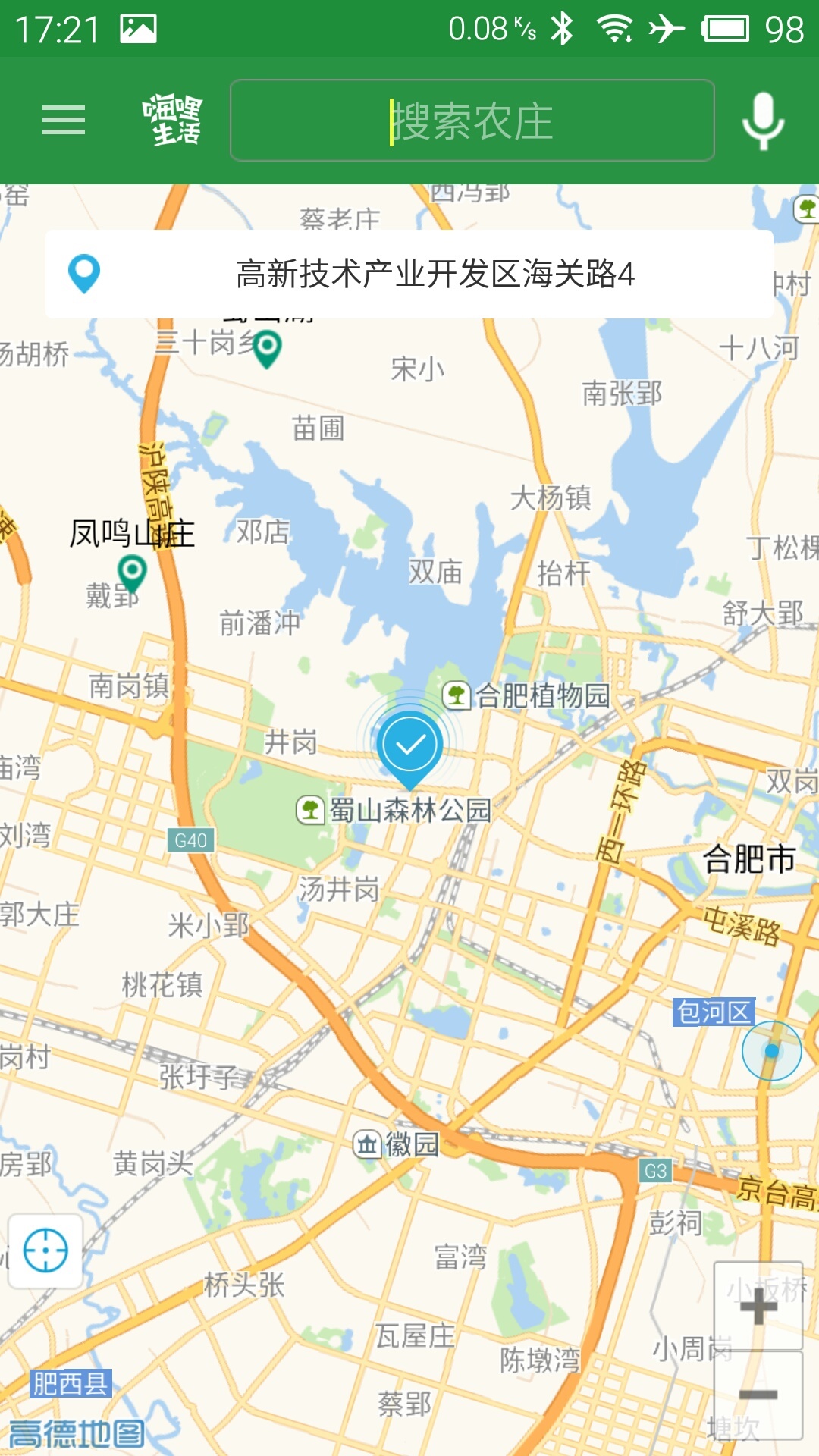Recenter map on my location

tap(45, 1250)
